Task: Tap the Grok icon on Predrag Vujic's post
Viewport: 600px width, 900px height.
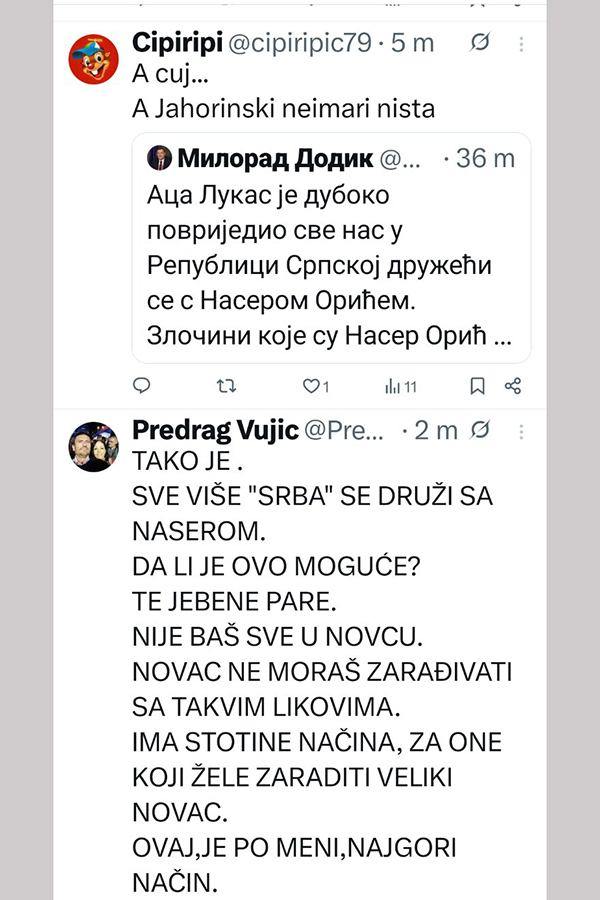Action: pos(482,431)
